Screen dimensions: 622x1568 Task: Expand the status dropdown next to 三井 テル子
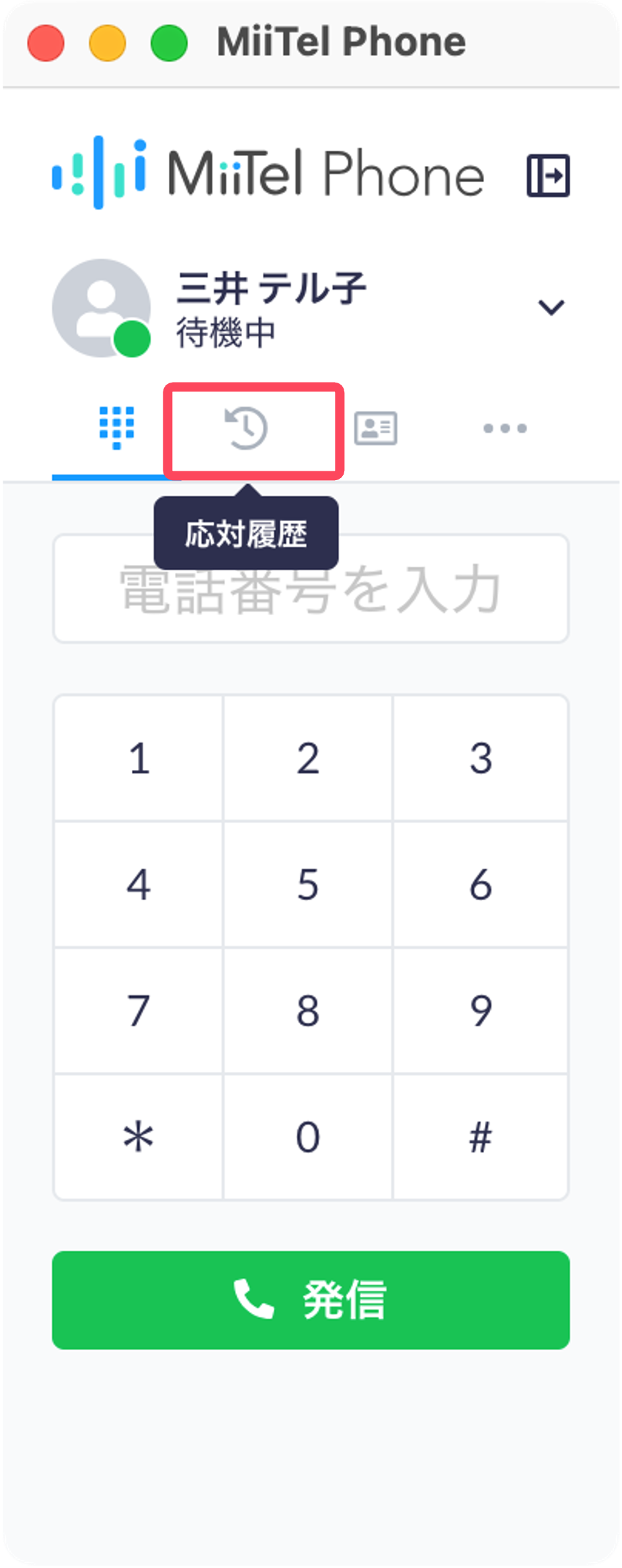coord(551,308)
